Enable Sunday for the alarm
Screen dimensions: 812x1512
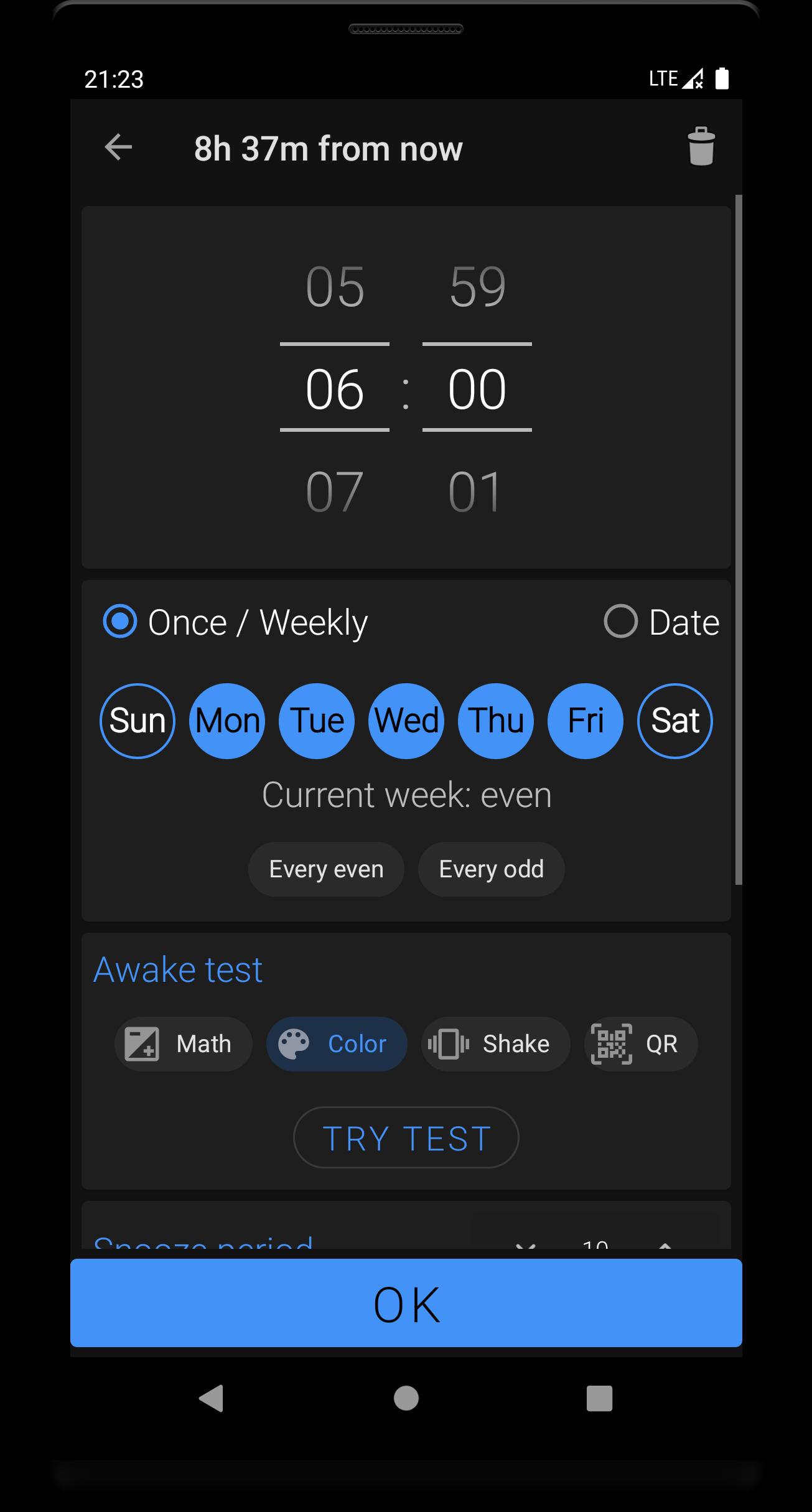tap(138, 721)
